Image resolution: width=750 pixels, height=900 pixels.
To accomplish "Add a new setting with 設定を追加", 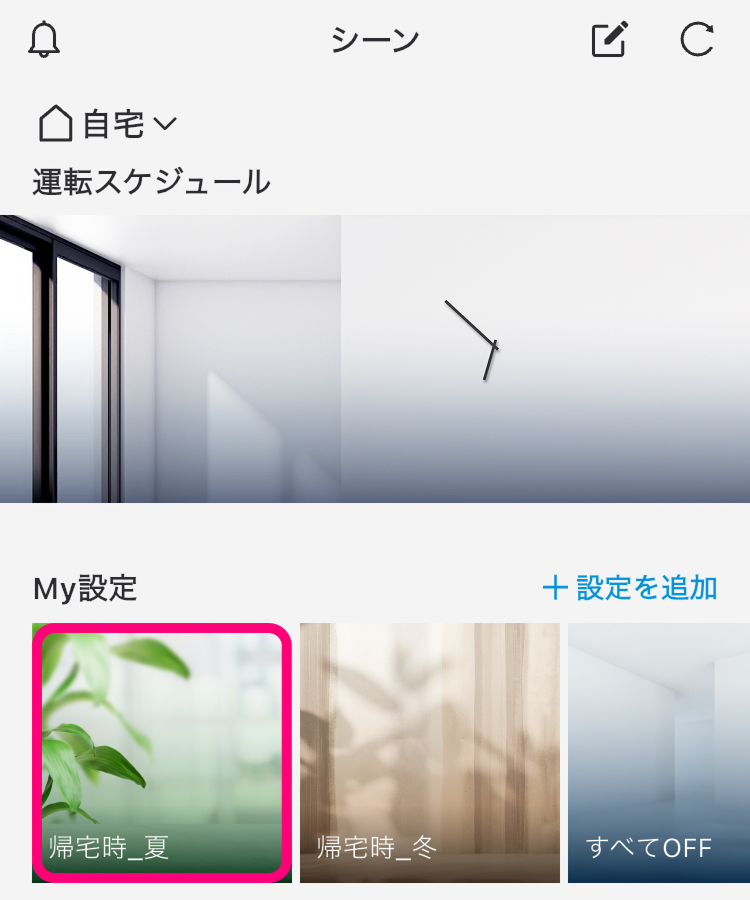I will tap(630, 587).
